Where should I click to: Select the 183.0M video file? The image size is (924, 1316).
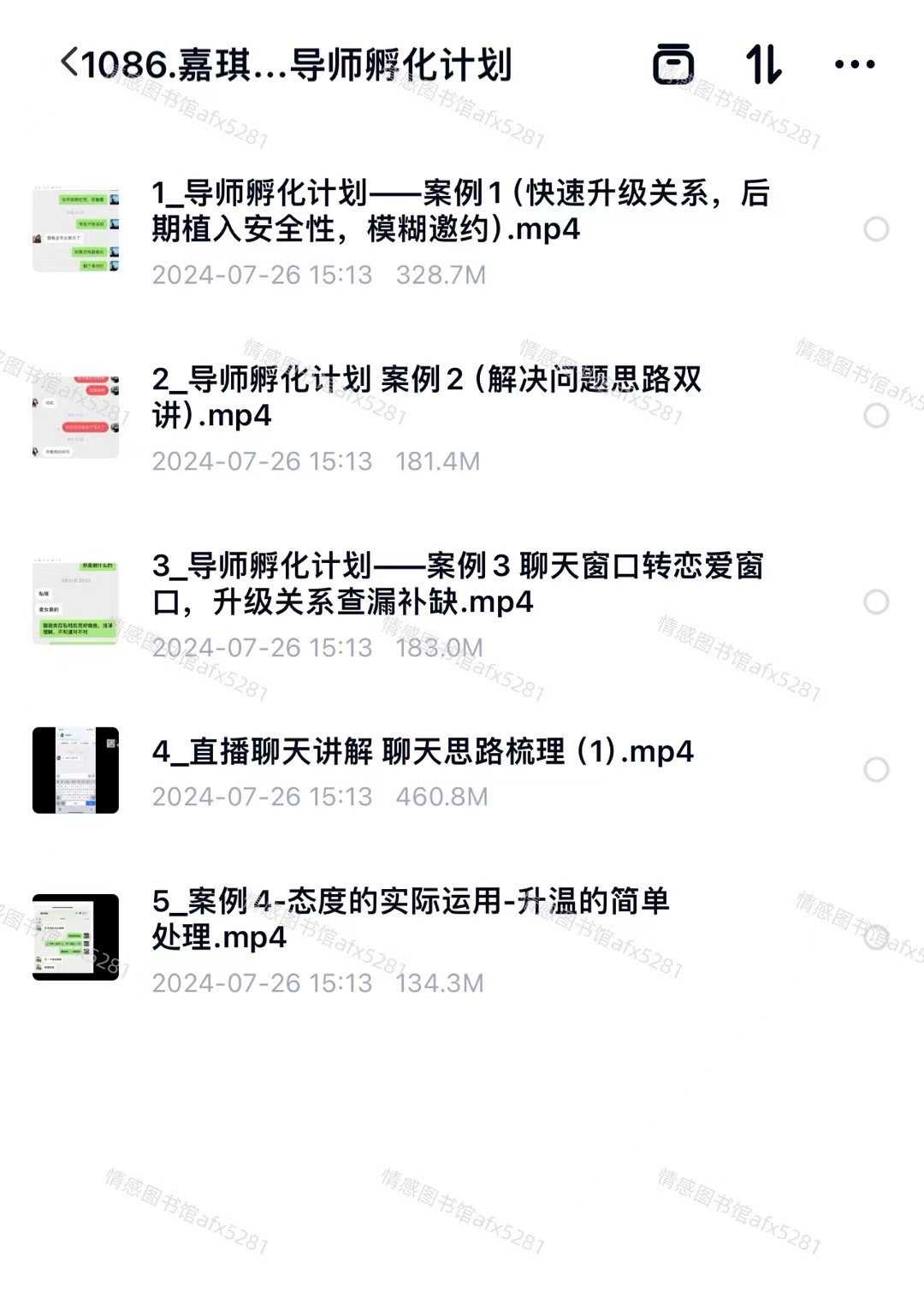coord(875,602)
